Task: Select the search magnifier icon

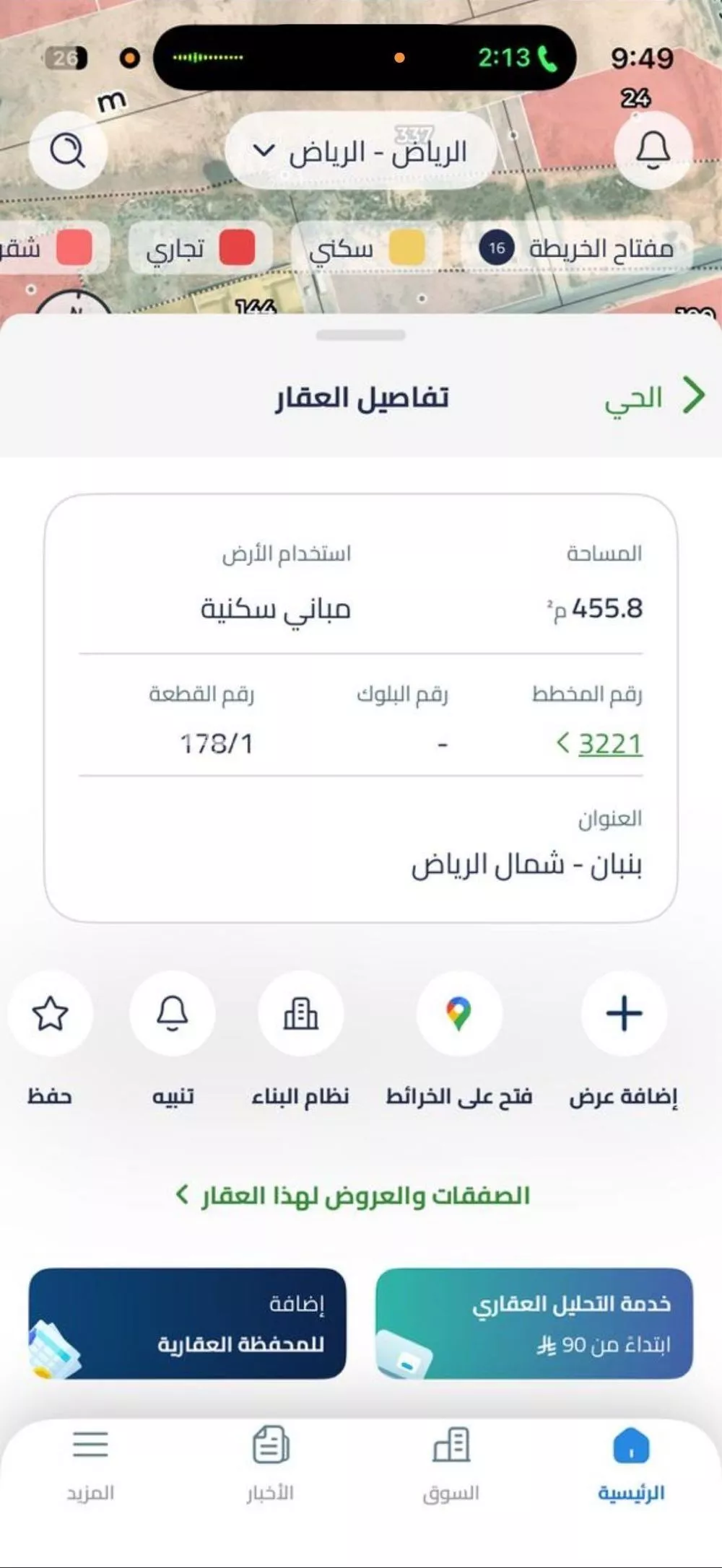Action: click(68, 151)
